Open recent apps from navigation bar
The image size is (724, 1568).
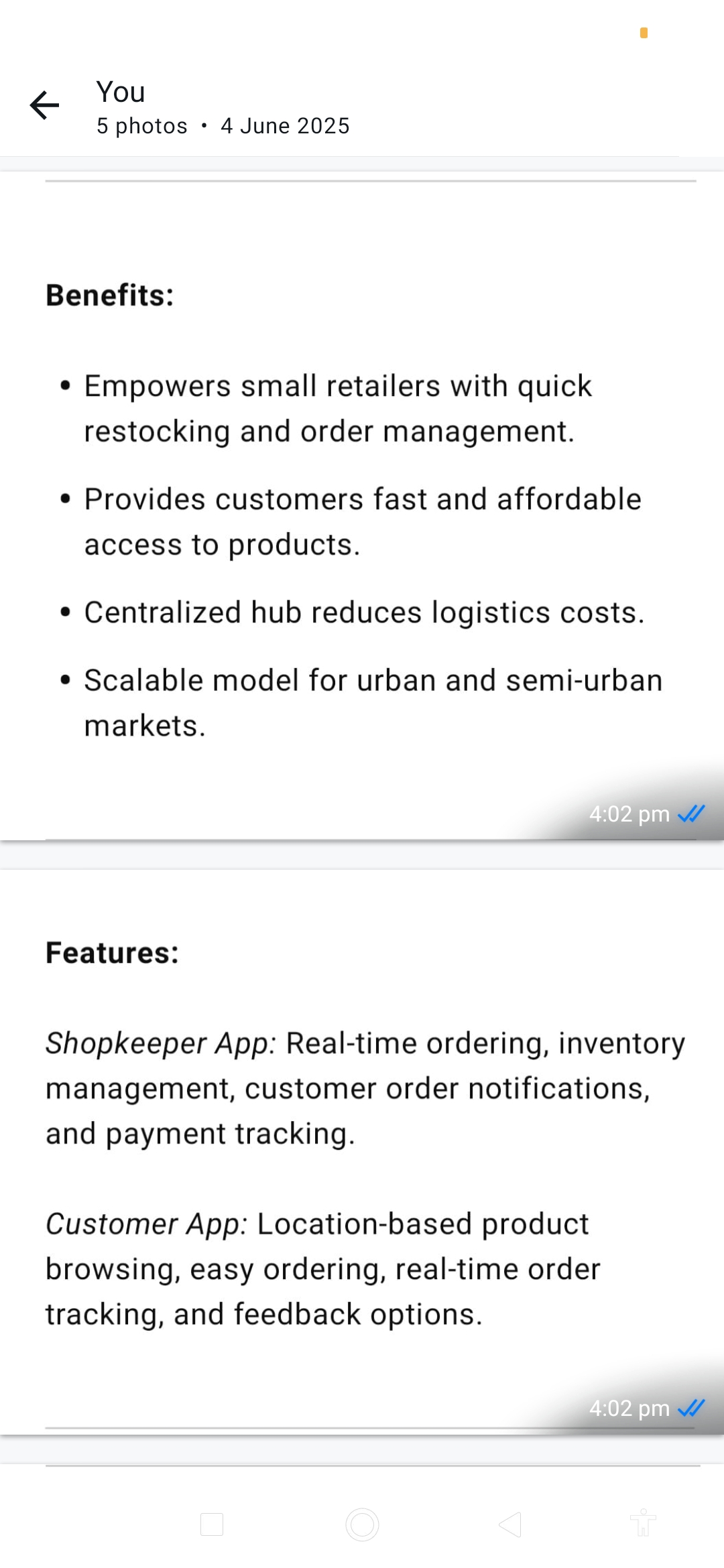click(212, 1524)
